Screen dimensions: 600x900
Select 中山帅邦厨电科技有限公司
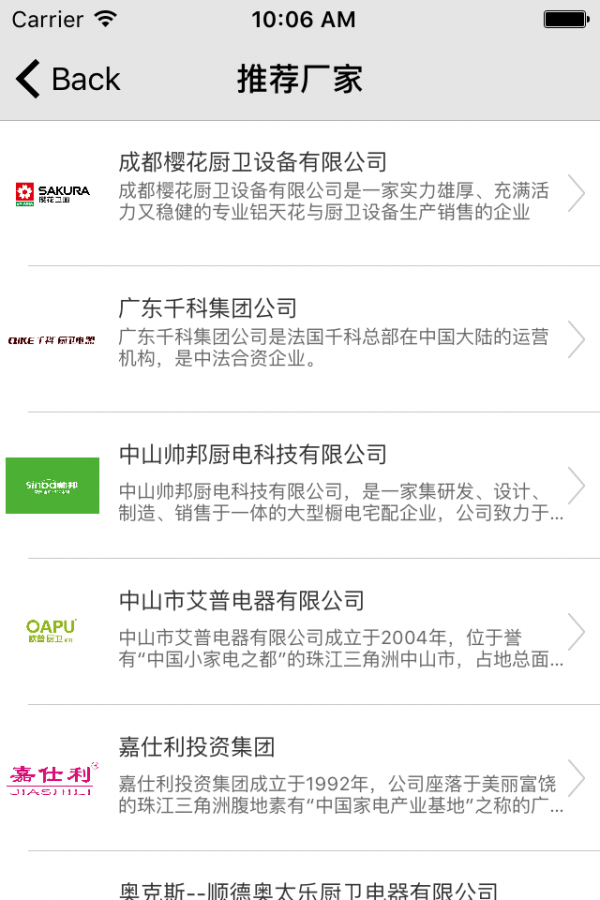(x=300, y=485)
